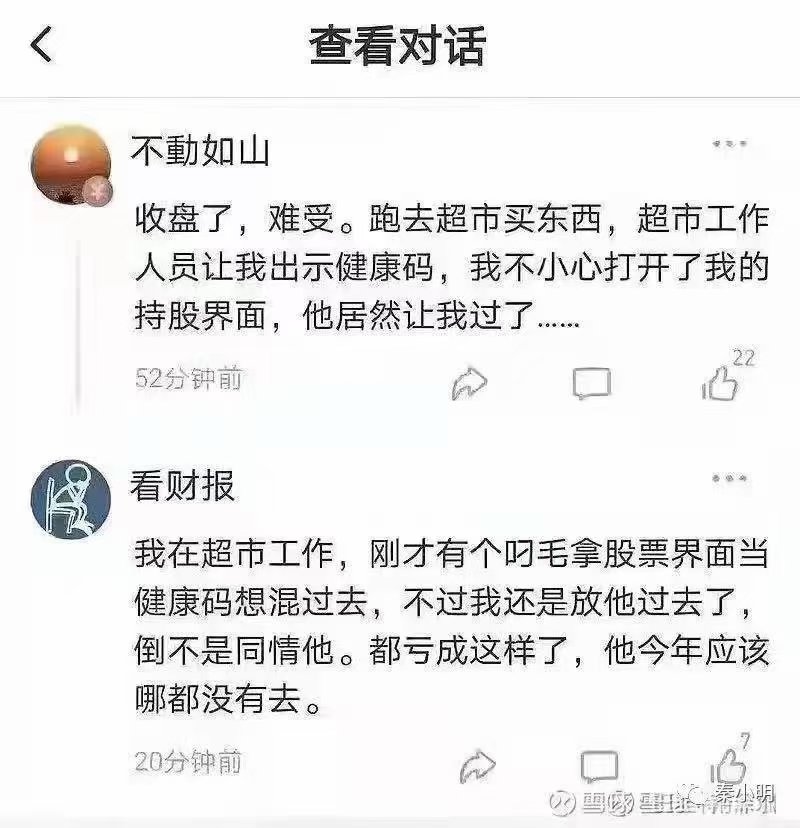Open username 不動如山
800x828 pixels.
(x=200, y=150)
